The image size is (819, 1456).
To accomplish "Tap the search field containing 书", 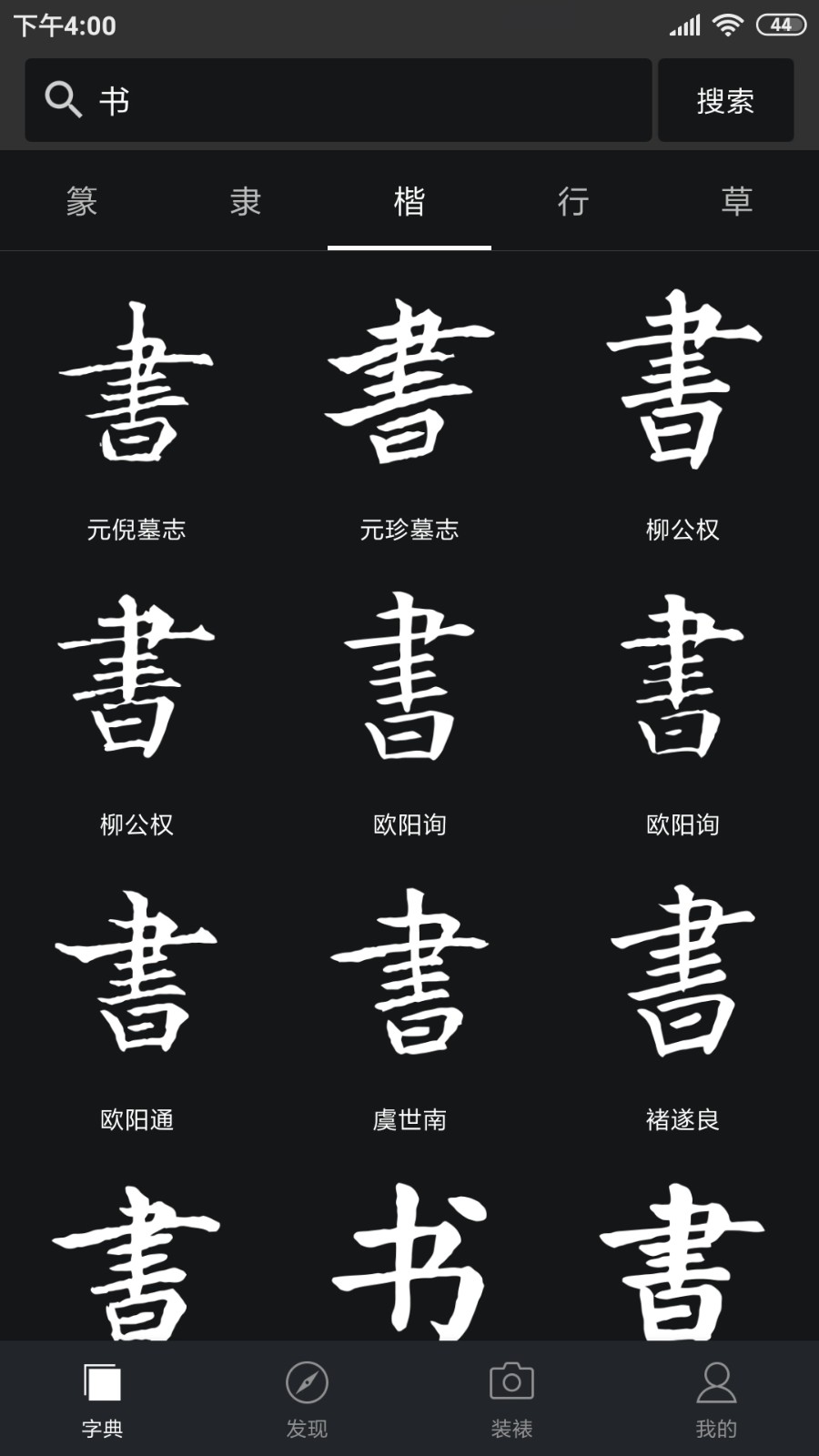I will pyautogui.click(x=364, y=100).
